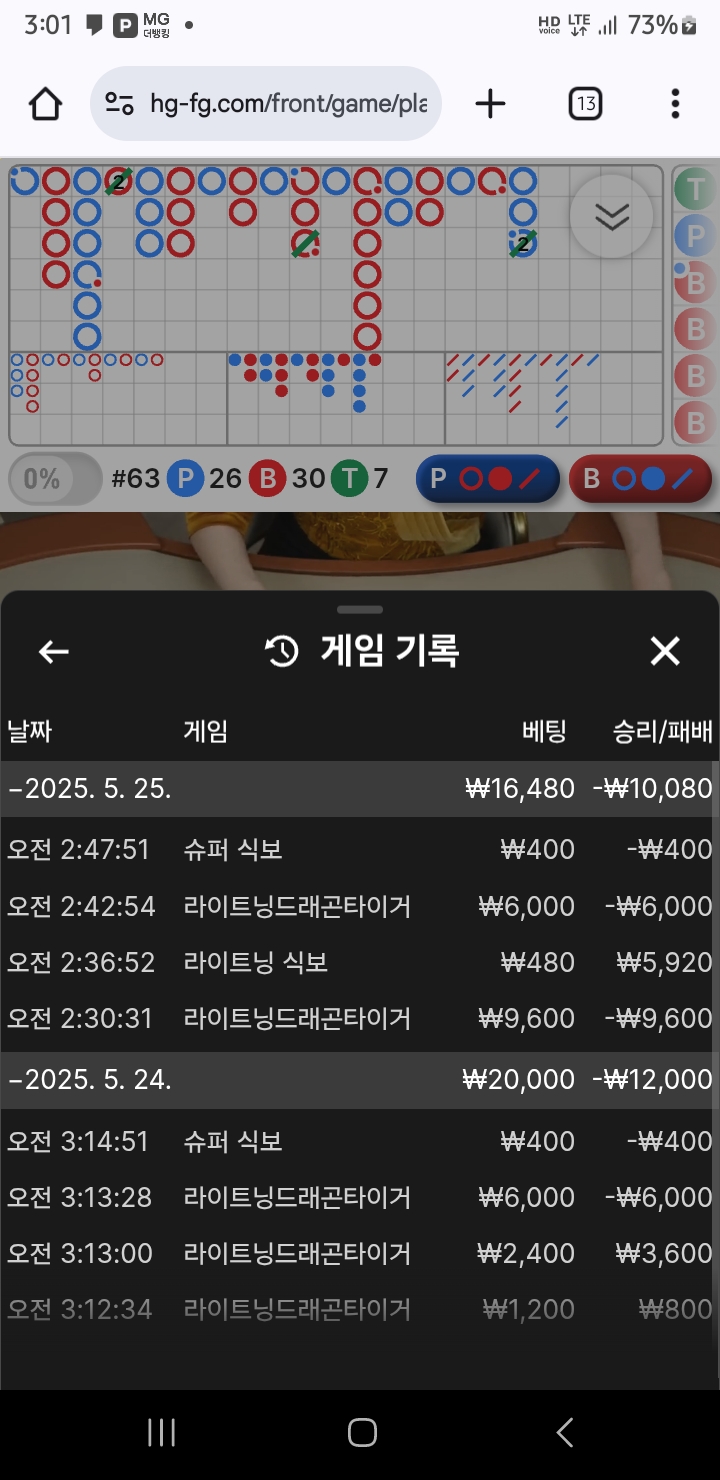Tap the Banker prediction button

tap(640, 479)
